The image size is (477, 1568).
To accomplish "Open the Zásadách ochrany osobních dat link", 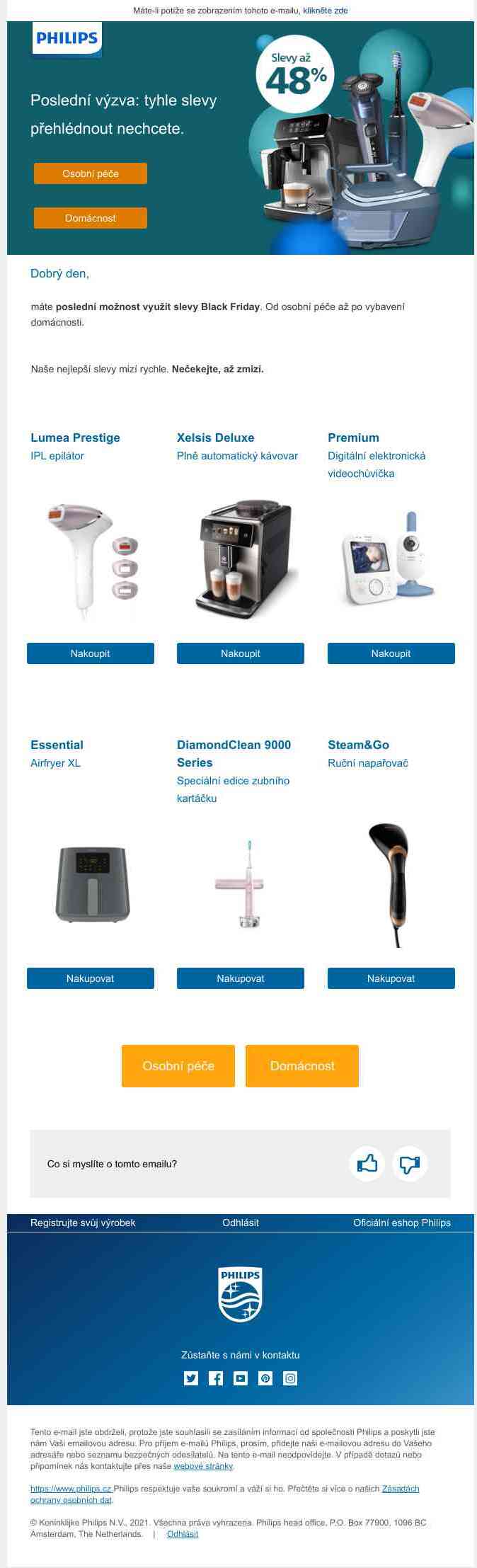I will [x=400, y=1489].
